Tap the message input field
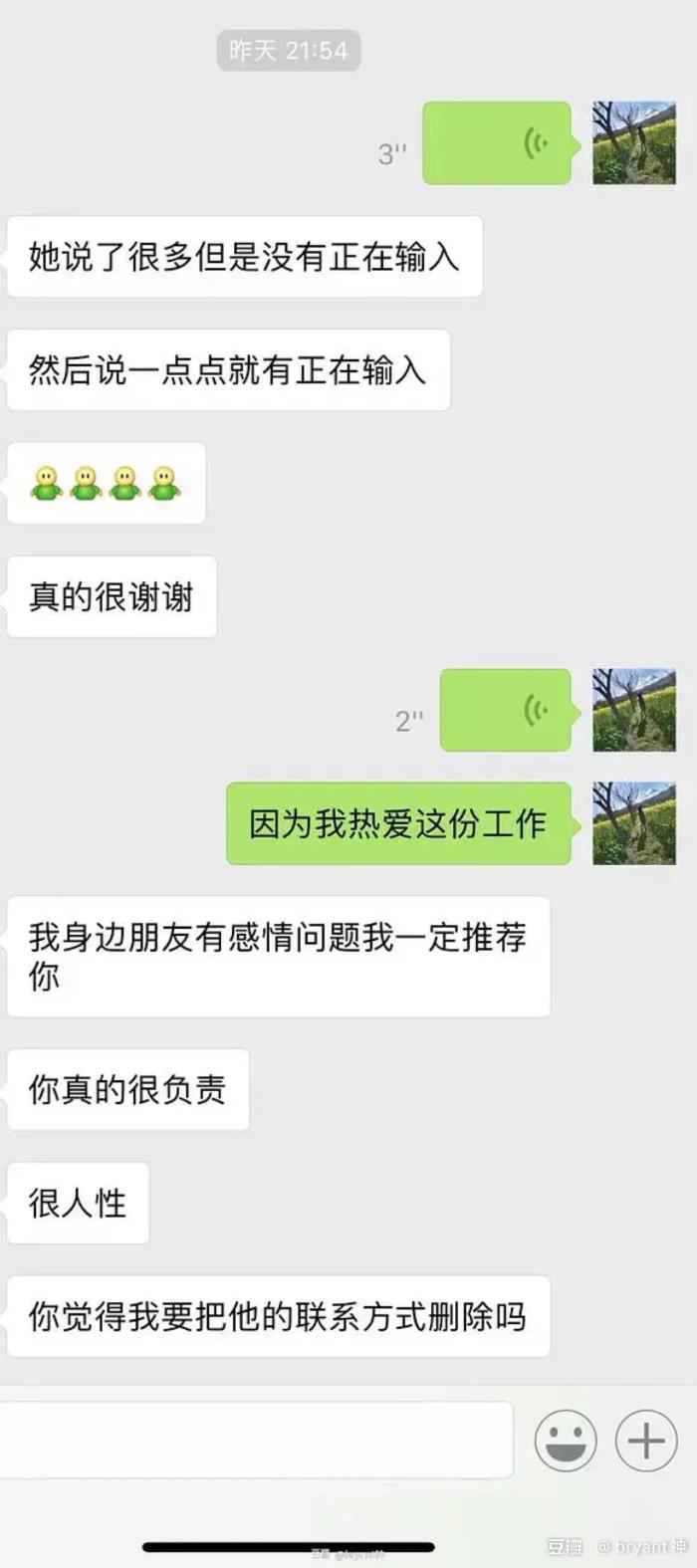Screen dimensions: 697x1568 tap(255, 1440)
